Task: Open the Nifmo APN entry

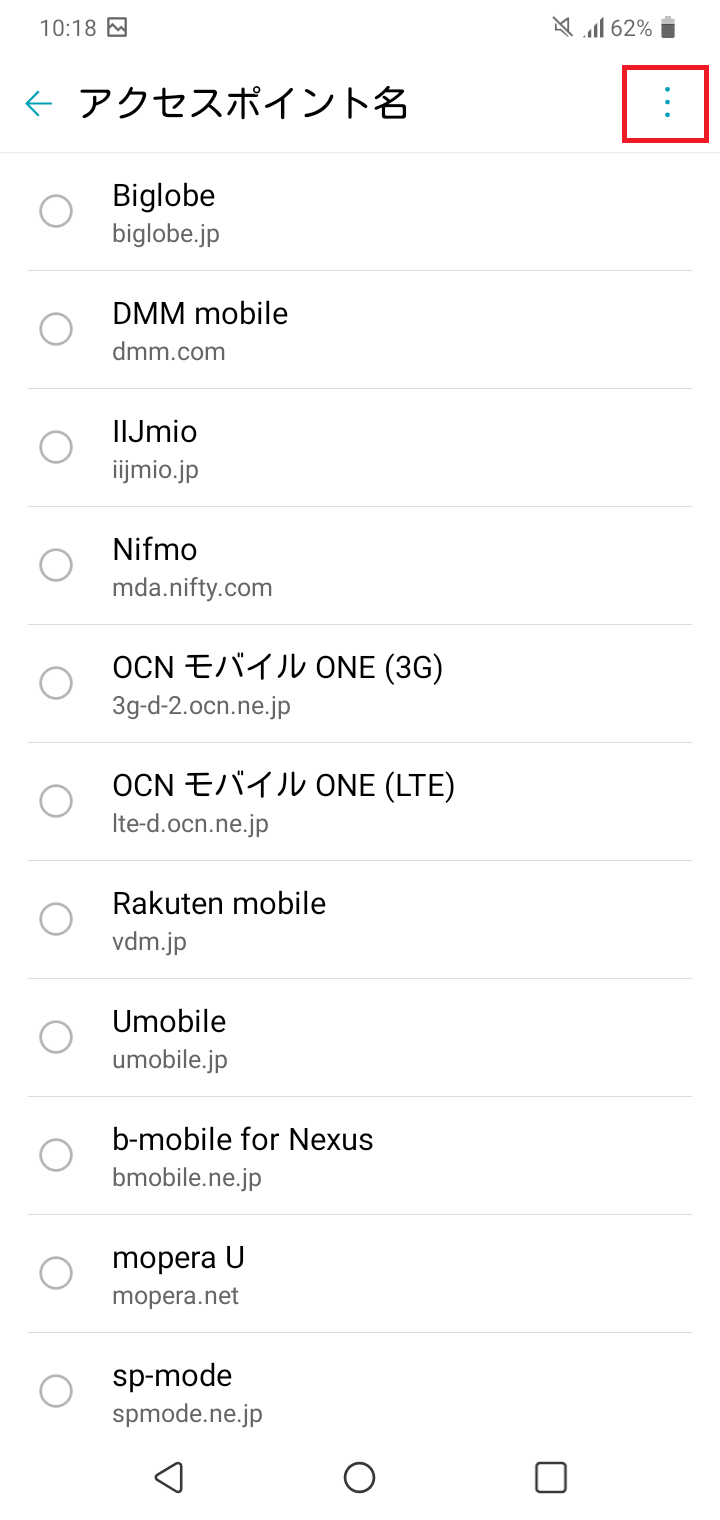Action: coord(300,565)
